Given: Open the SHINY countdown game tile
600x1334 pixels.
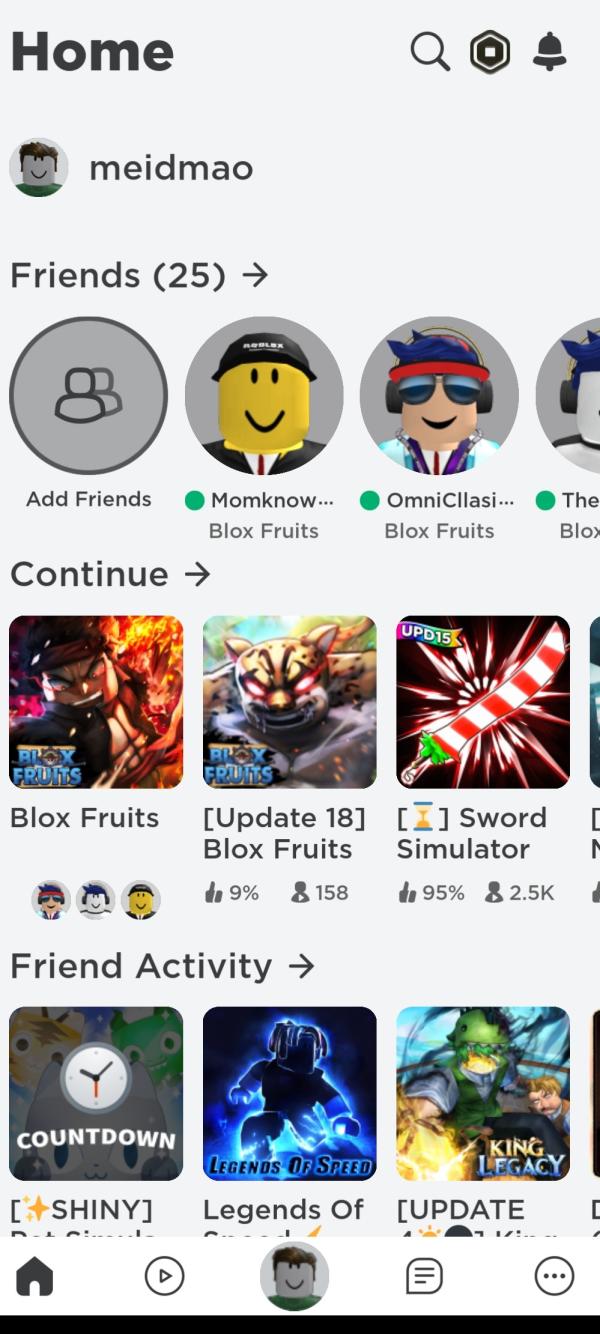Looking at the screenshot, I should 96,1094.
